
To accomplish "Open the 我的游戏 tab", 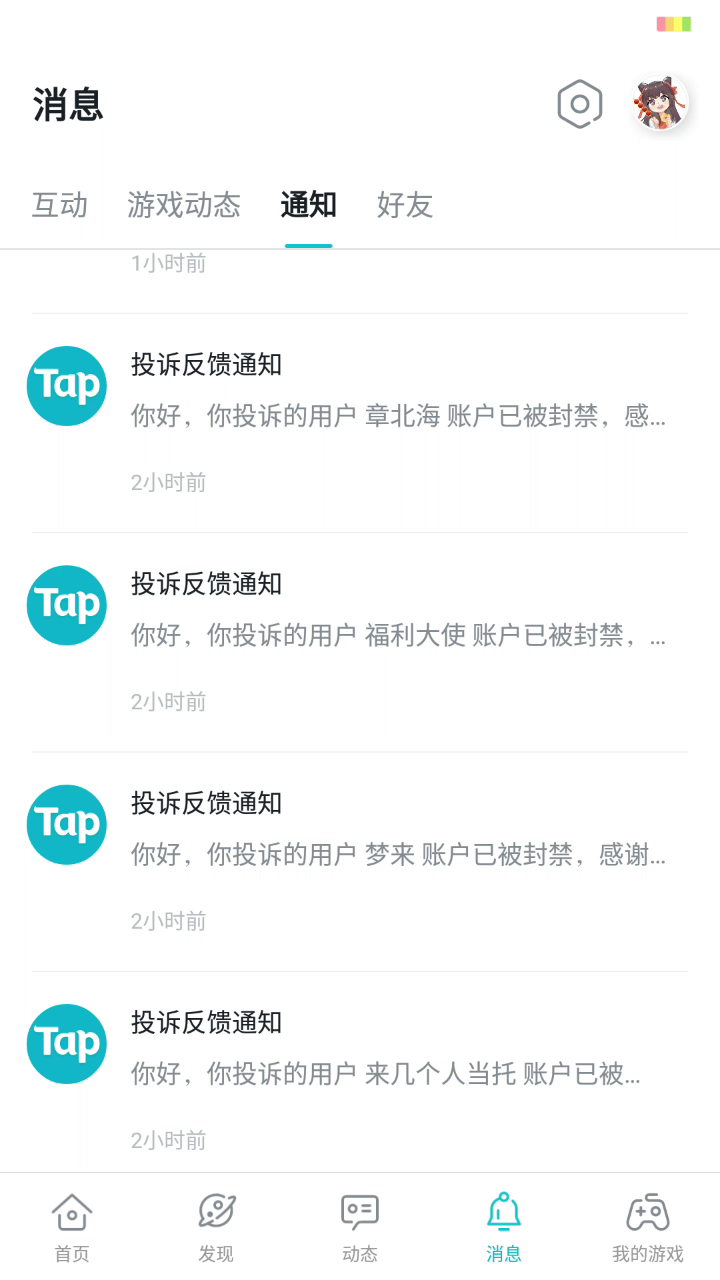I will point(648,1227).
